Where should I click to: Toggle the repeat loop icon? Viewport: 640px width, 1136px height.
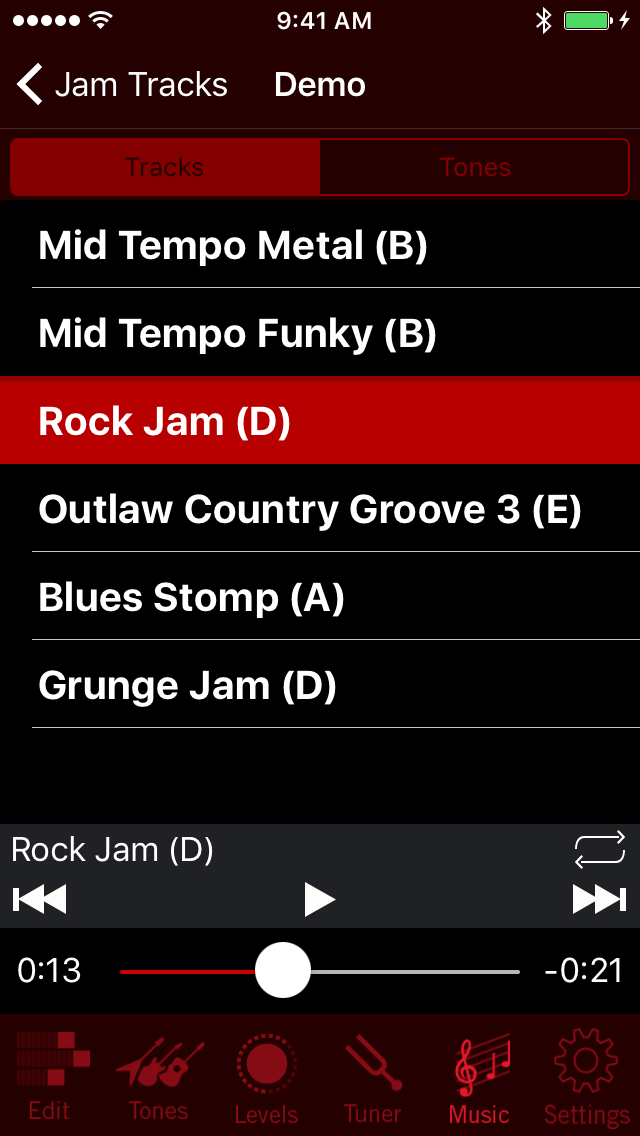(x=600, y=850)
